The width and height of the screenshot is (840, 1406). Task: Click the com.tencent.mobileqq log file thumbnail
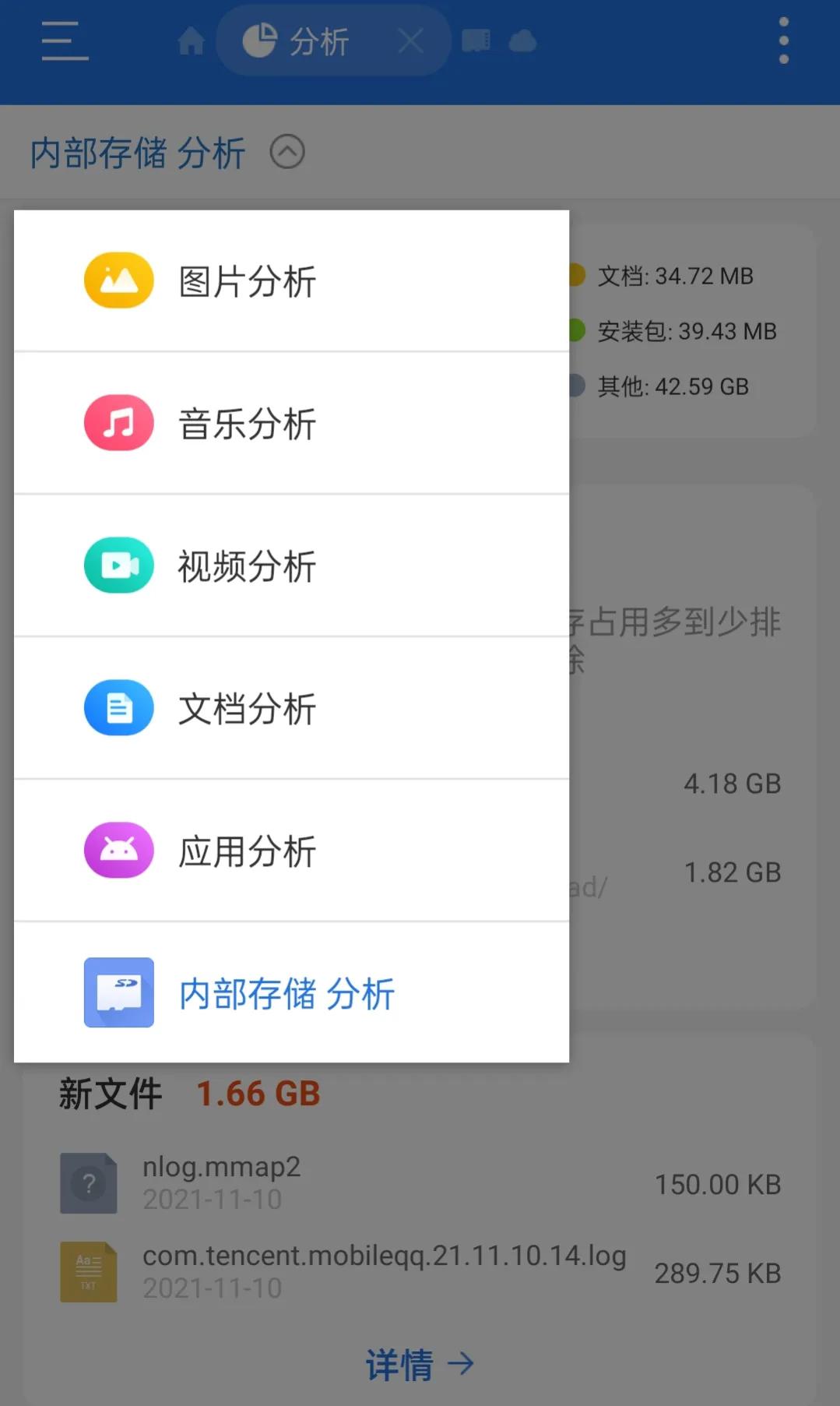tap(89, 1271)
